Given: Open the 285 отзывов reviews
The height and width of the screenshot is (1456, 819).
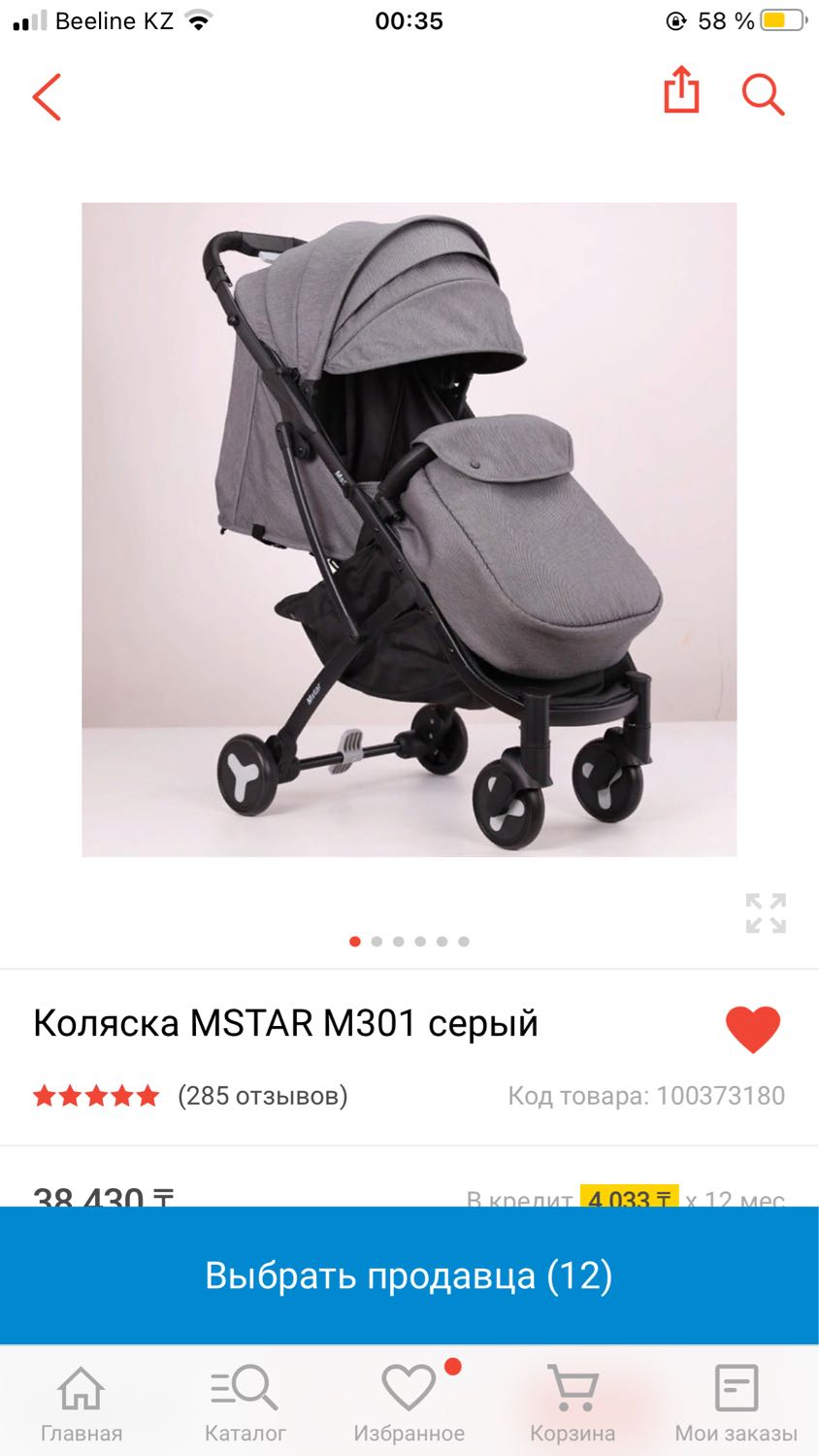Looking at the screenshot, I should 262,1096.
